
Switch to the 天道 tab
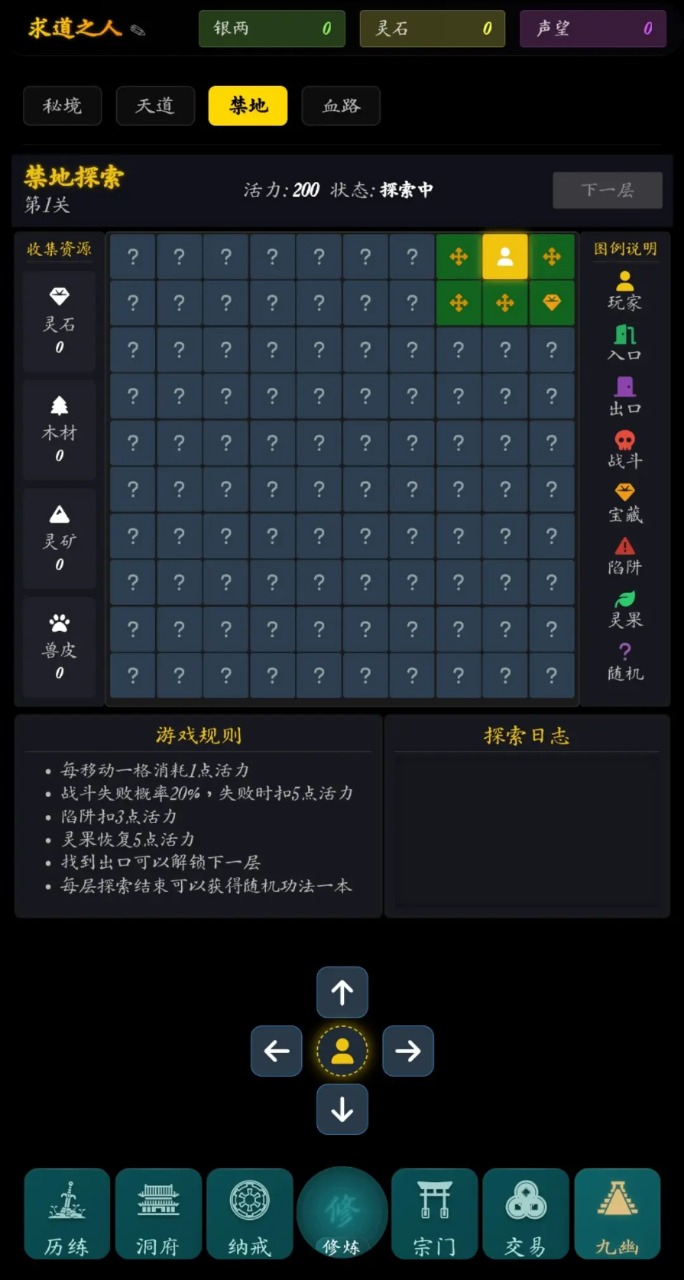pyautogui.click(x=155, y=106)
